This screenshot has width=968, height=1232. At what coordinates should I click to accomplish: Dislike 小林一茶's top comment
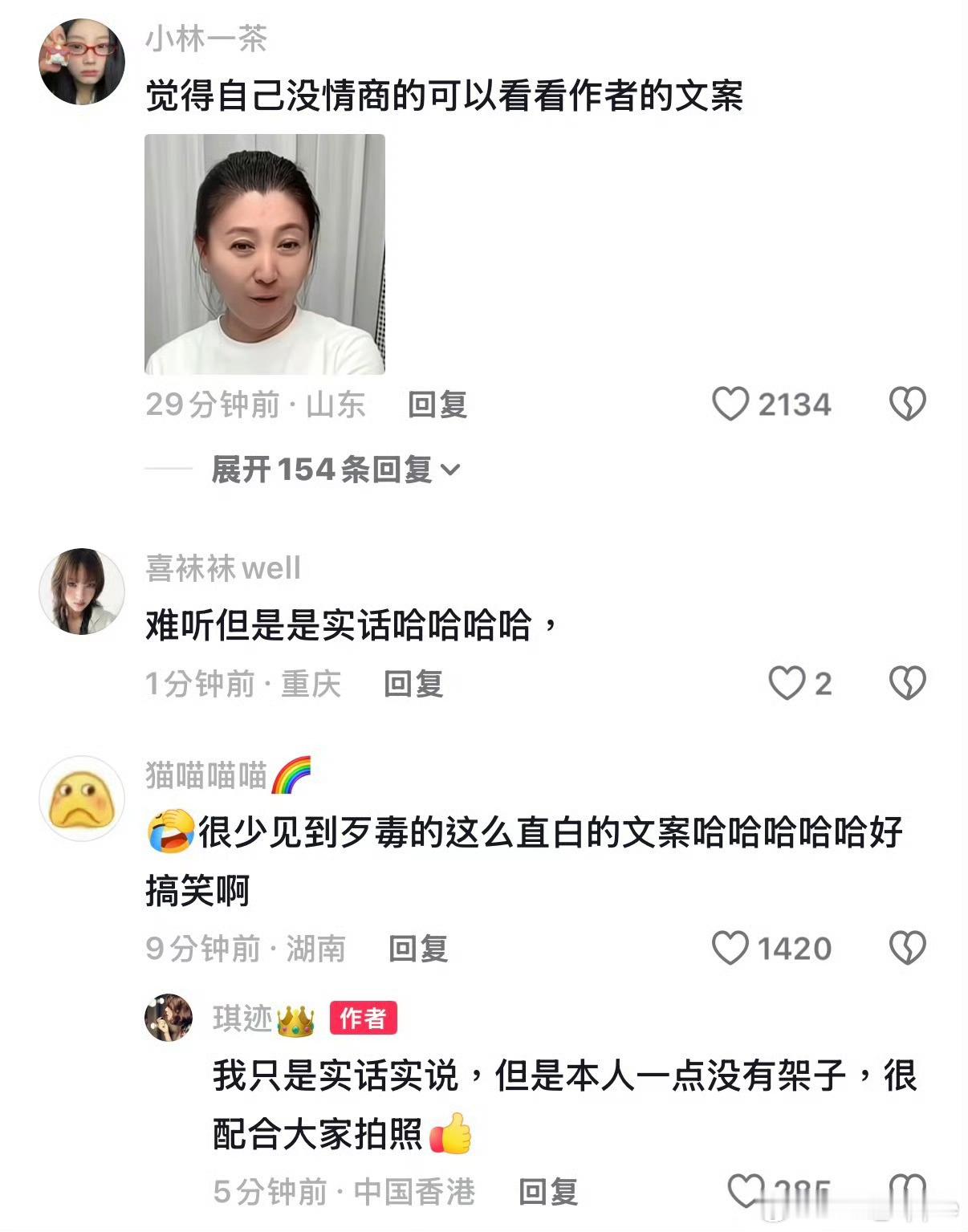pyautogui.click(x=908, y=405)
